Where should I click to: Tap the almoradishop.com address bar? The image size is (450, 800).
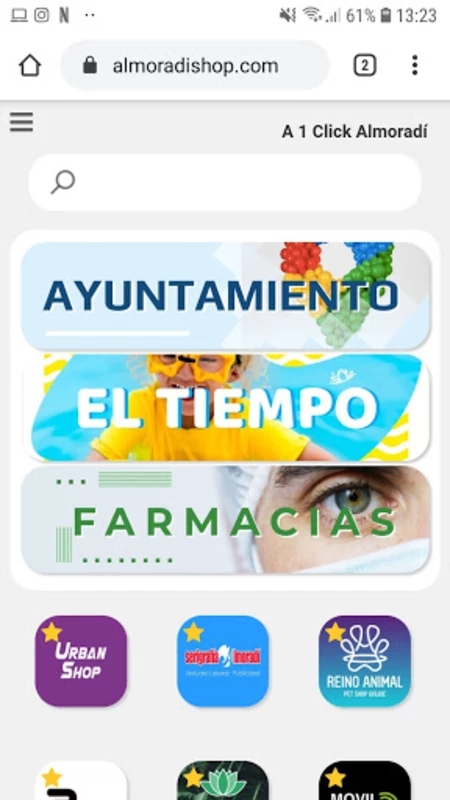[x=195, y=66]
